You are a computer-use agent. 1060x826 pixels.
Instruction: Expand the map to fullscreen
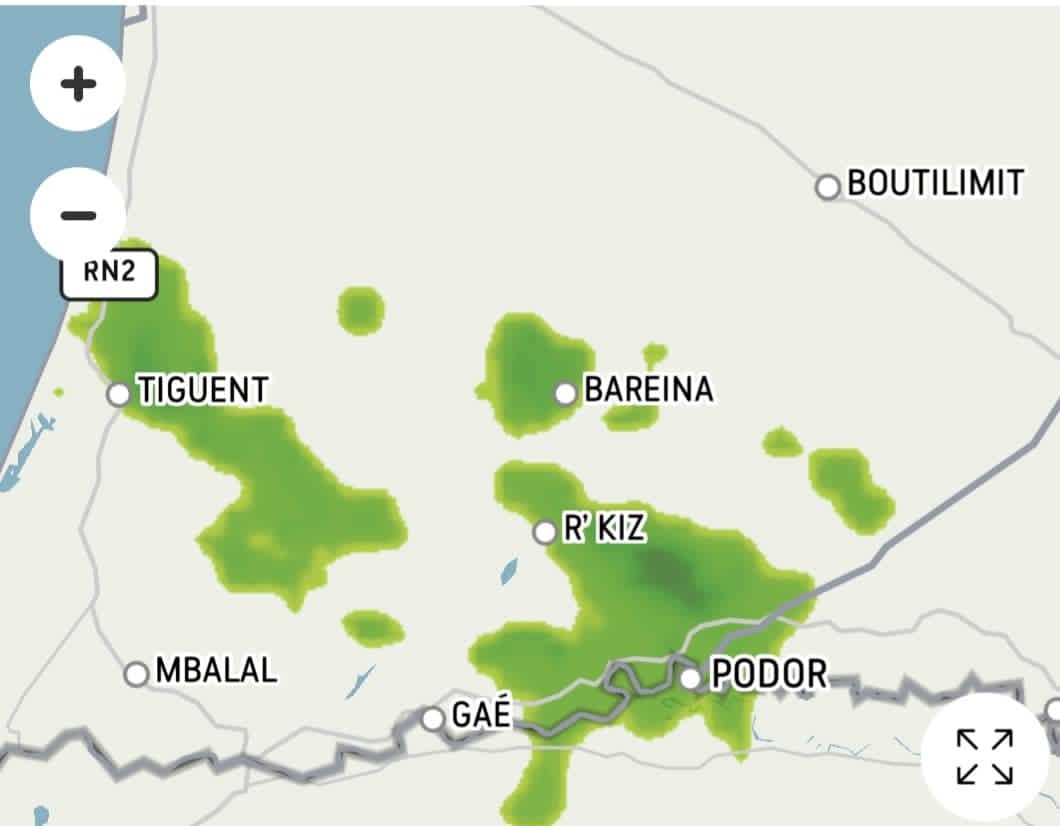pyautogui.click(x=984, y=756)
